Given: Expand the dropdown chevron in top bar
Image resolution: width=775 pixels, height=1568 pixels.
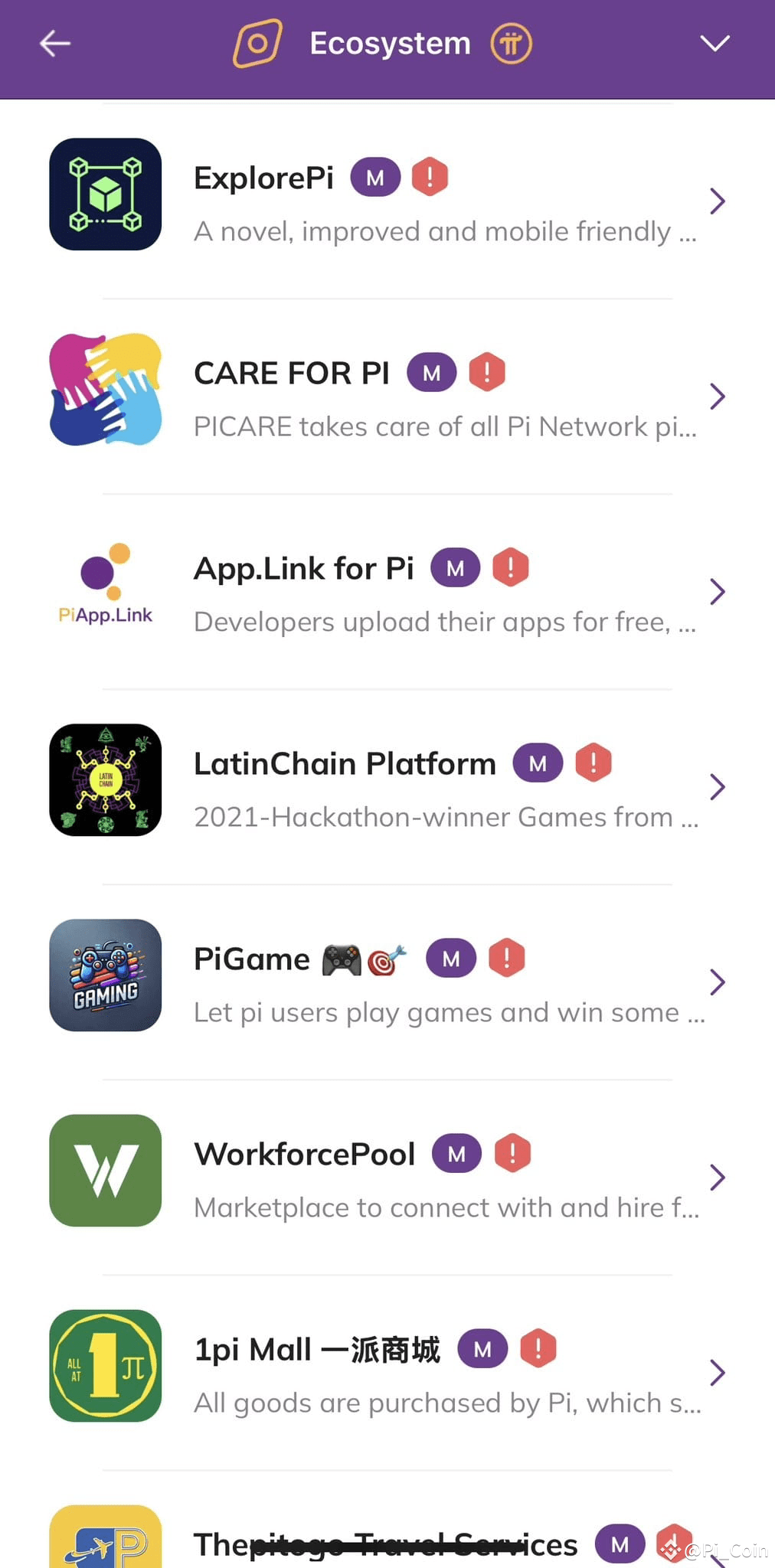Looking at the screenshot, I should tap(714, 43).
